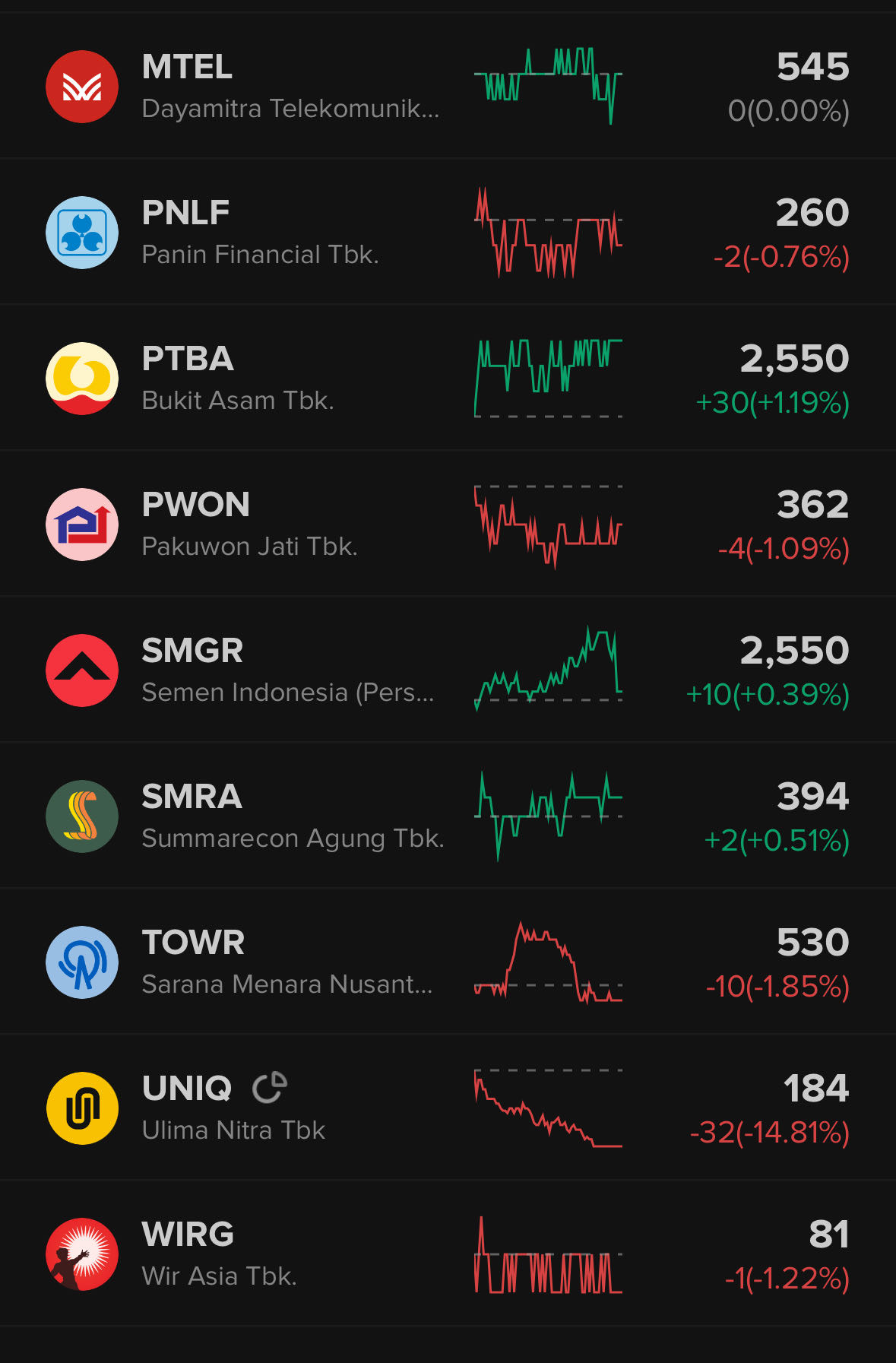Select PNLF Panin Financial stock

pyautogui.click(x=289, y=233)
